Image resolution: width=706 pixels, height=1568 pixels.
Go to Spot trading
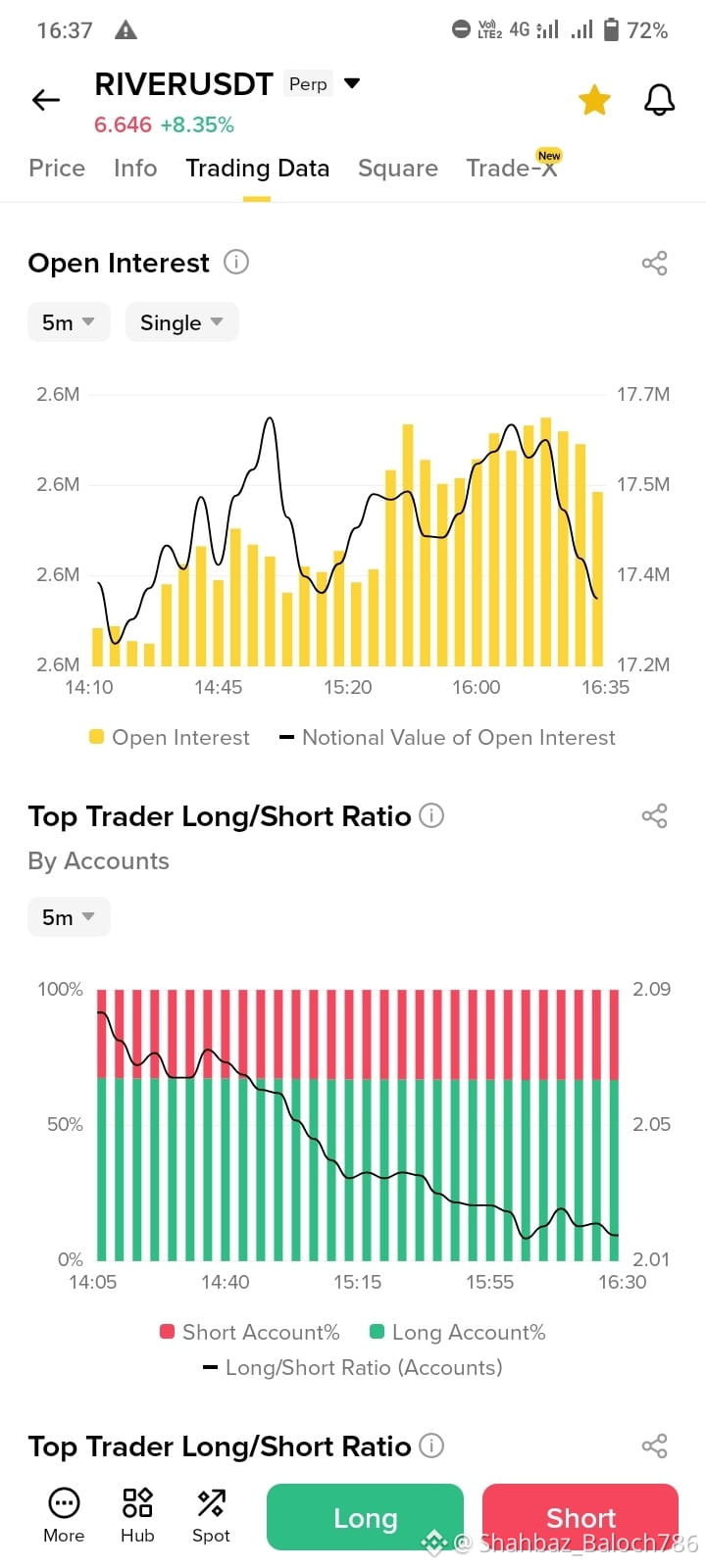(211, 1515)
